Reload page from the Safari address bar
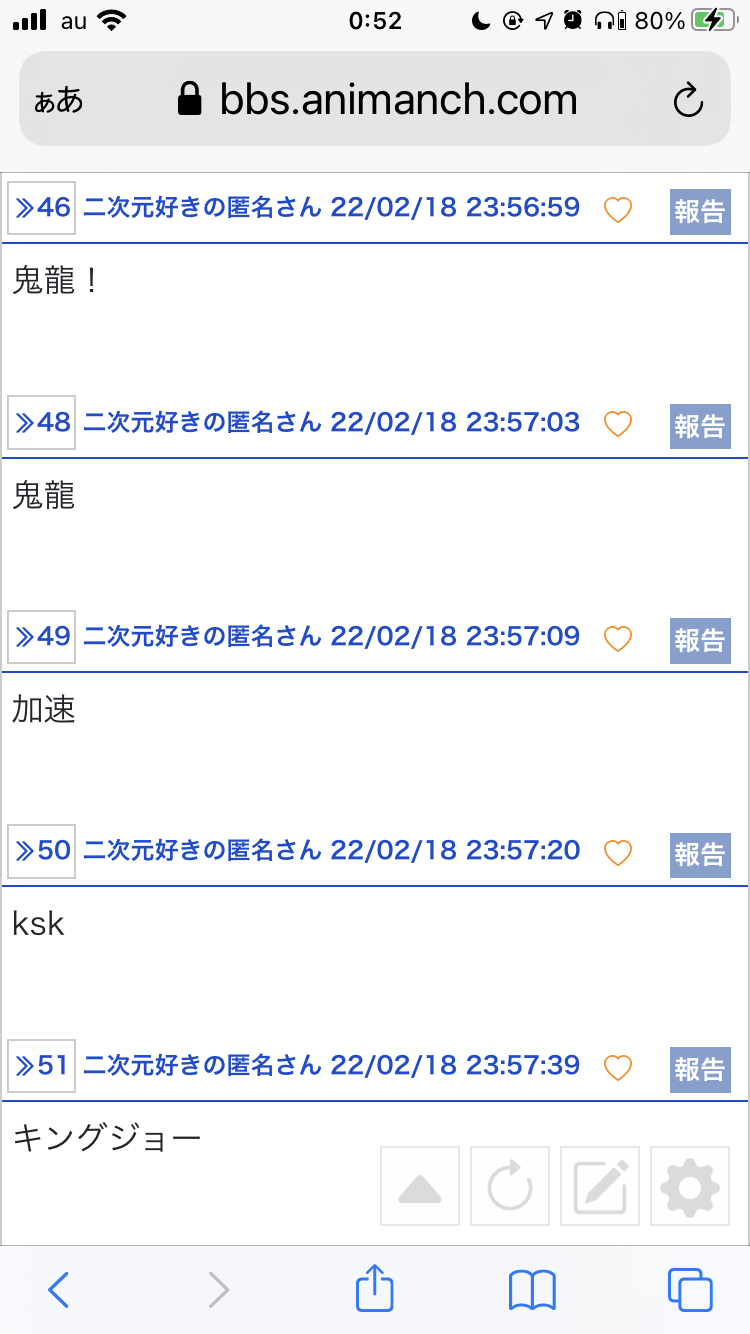The image size is (750, 1334). pos(688,100)
